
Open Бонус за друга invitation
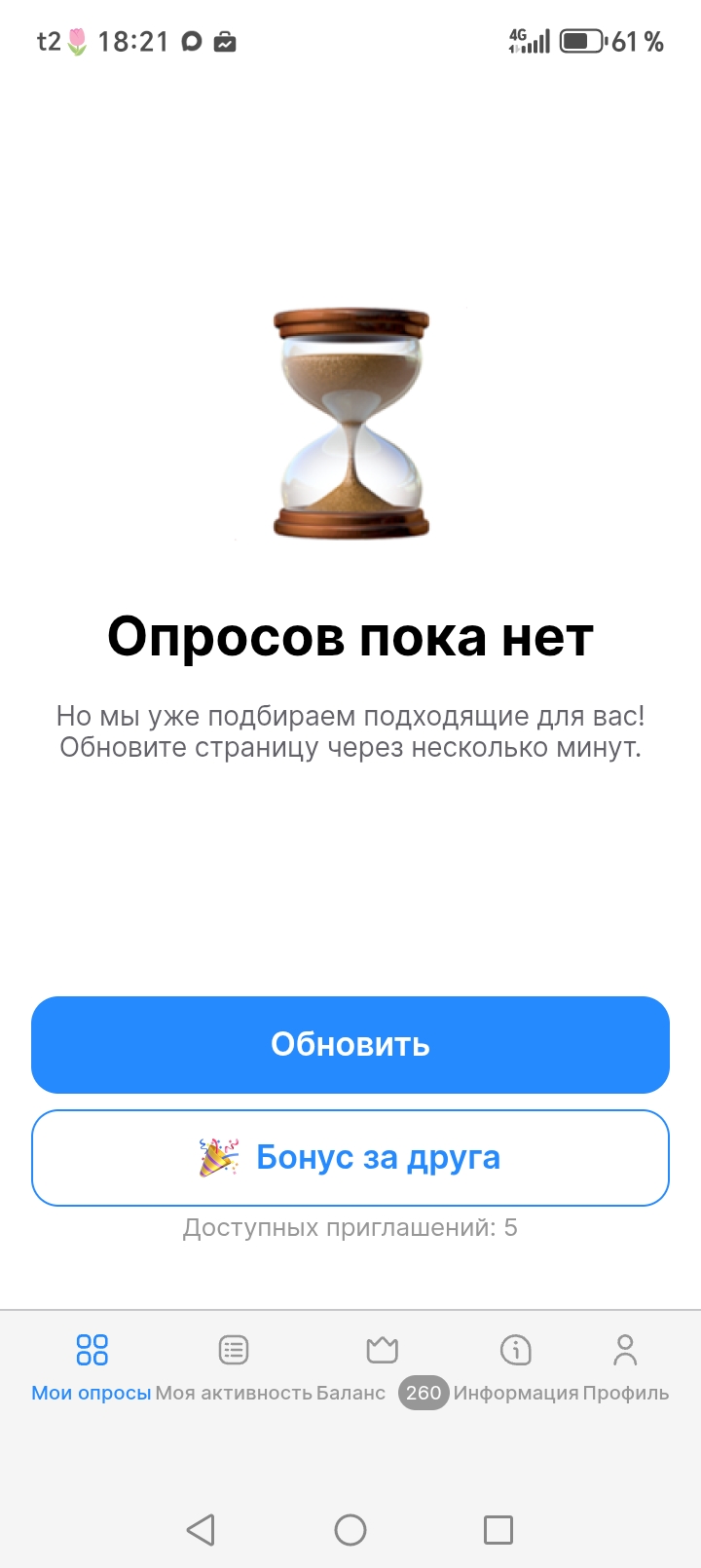350,1158
